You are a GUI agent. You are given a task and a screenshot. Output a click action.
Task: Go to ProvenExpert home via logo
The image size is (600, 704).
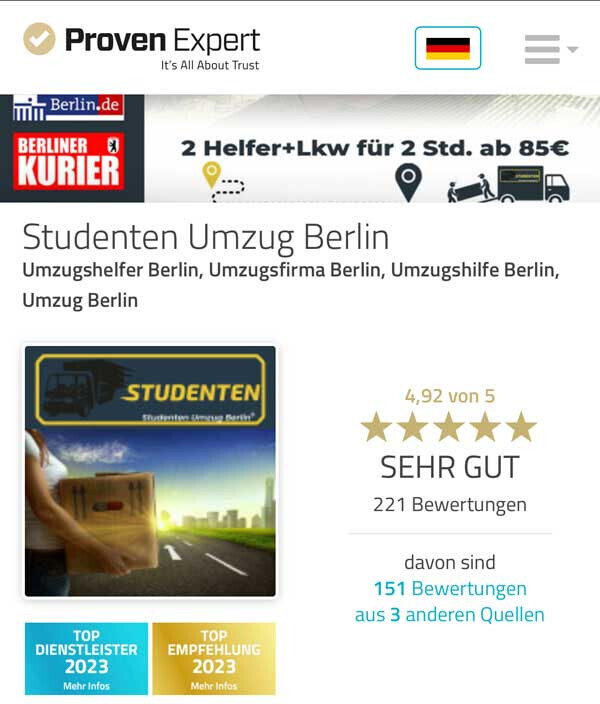[x=142, y=46]
